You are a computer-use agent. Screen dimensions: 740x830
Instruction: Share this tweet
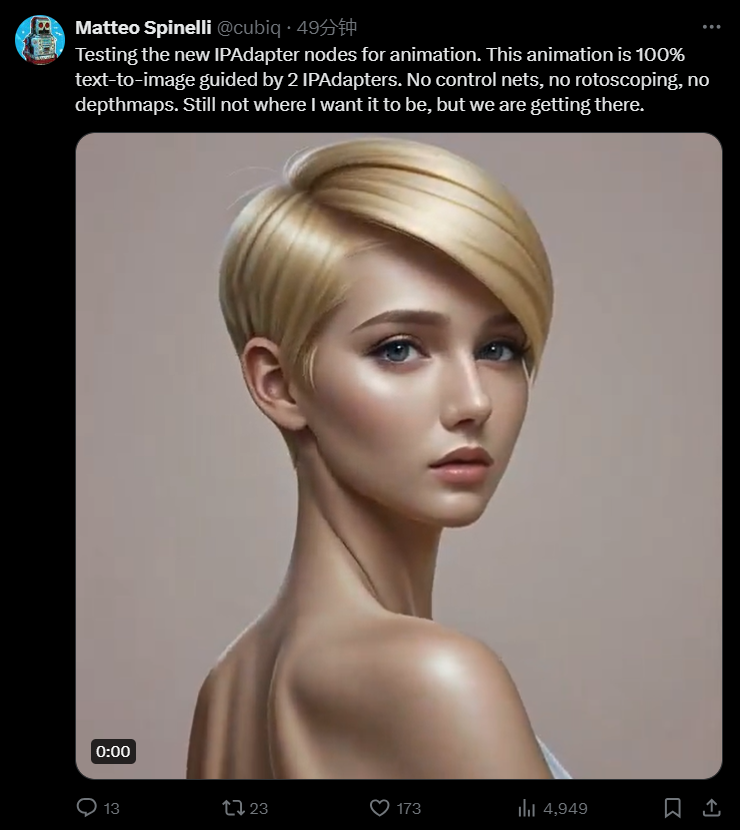pos(711,807)
